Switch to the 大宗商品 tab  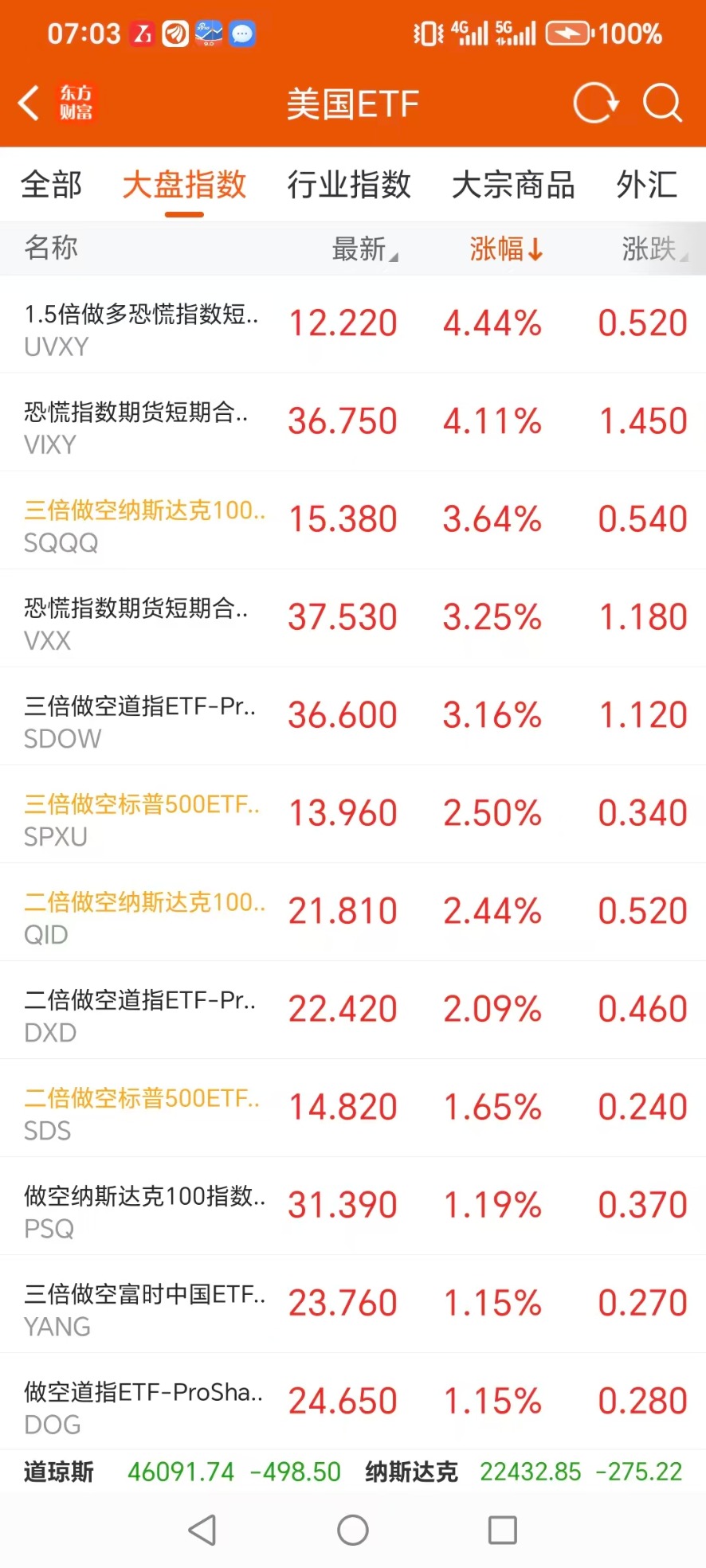tap(513, 185)
